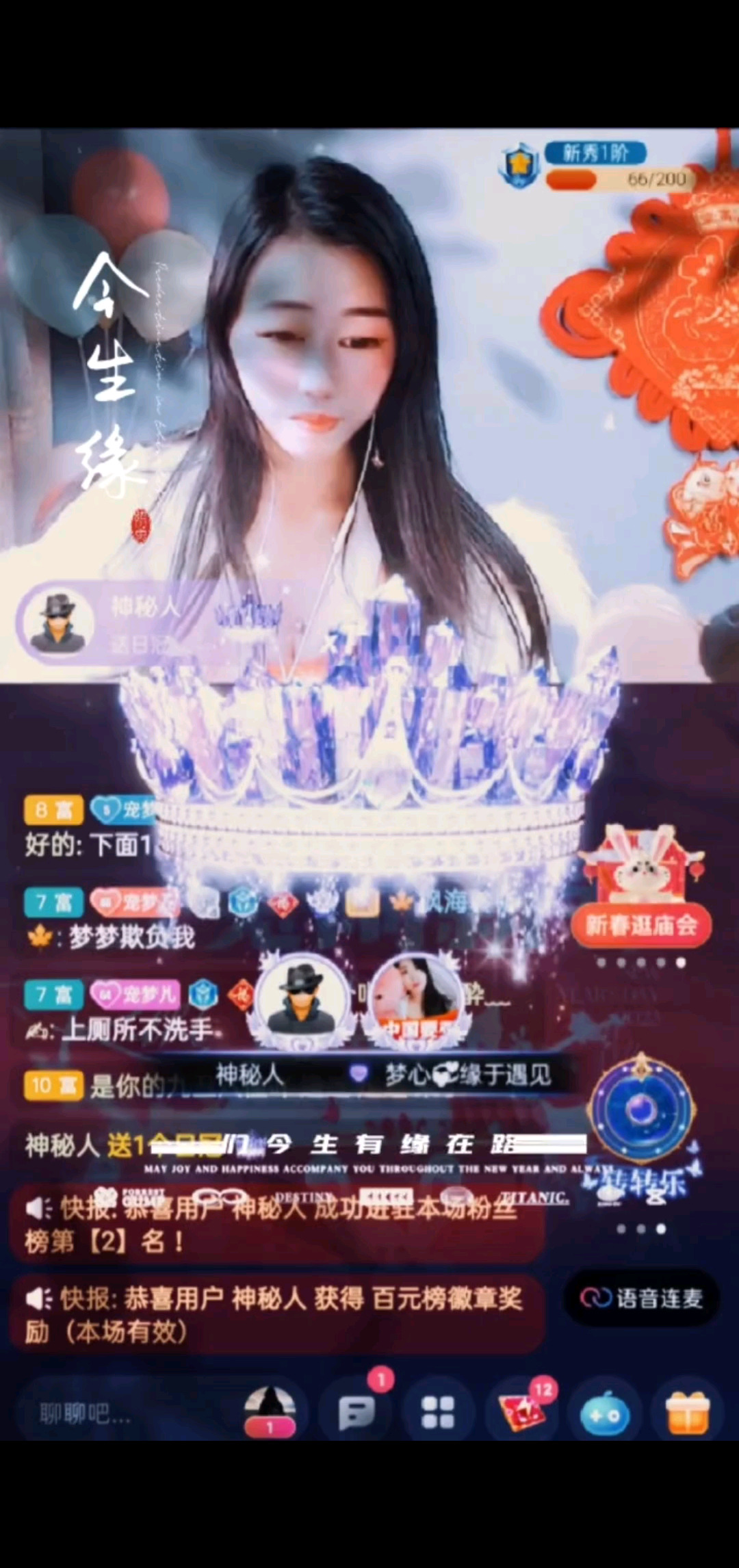Open the blue game controller icon
The width and height of the screenshot is (739, 1568).
tap(605, 1413)
